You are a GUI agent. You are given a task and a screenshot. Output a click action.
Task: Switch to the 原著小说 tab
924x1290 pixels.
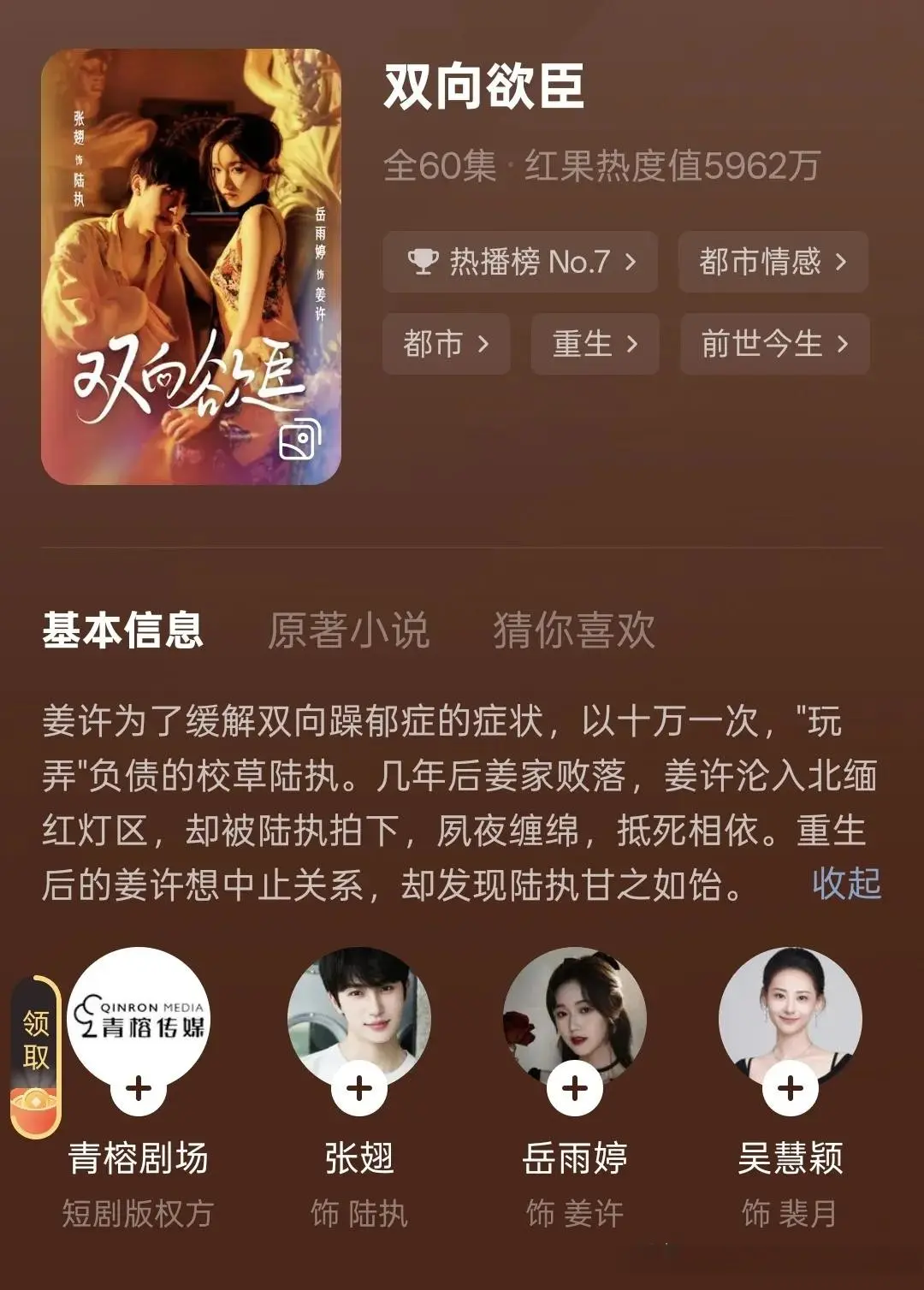coord(348,630)
